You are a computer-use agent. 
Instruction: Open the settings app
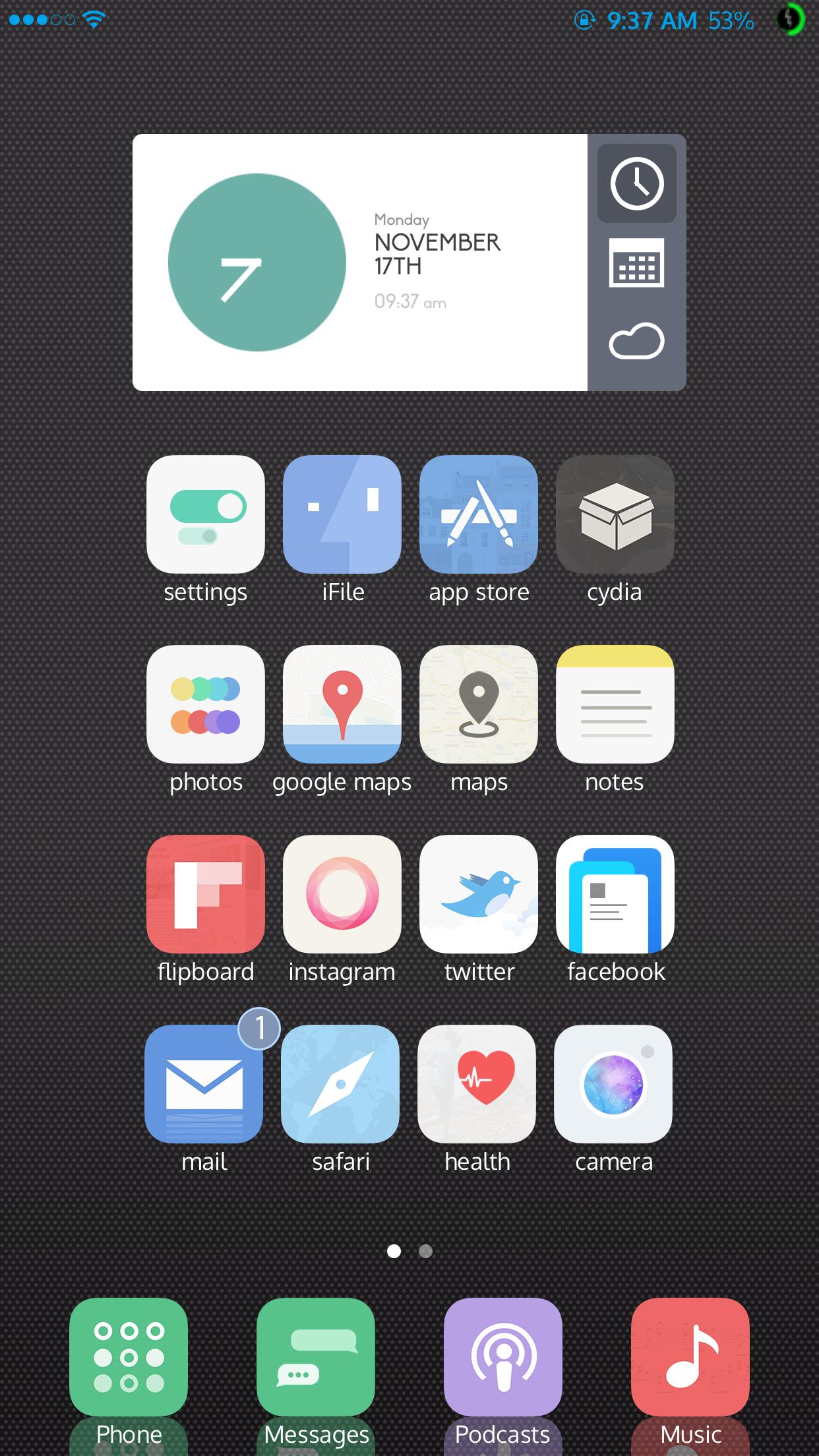[x=206, y=514]
